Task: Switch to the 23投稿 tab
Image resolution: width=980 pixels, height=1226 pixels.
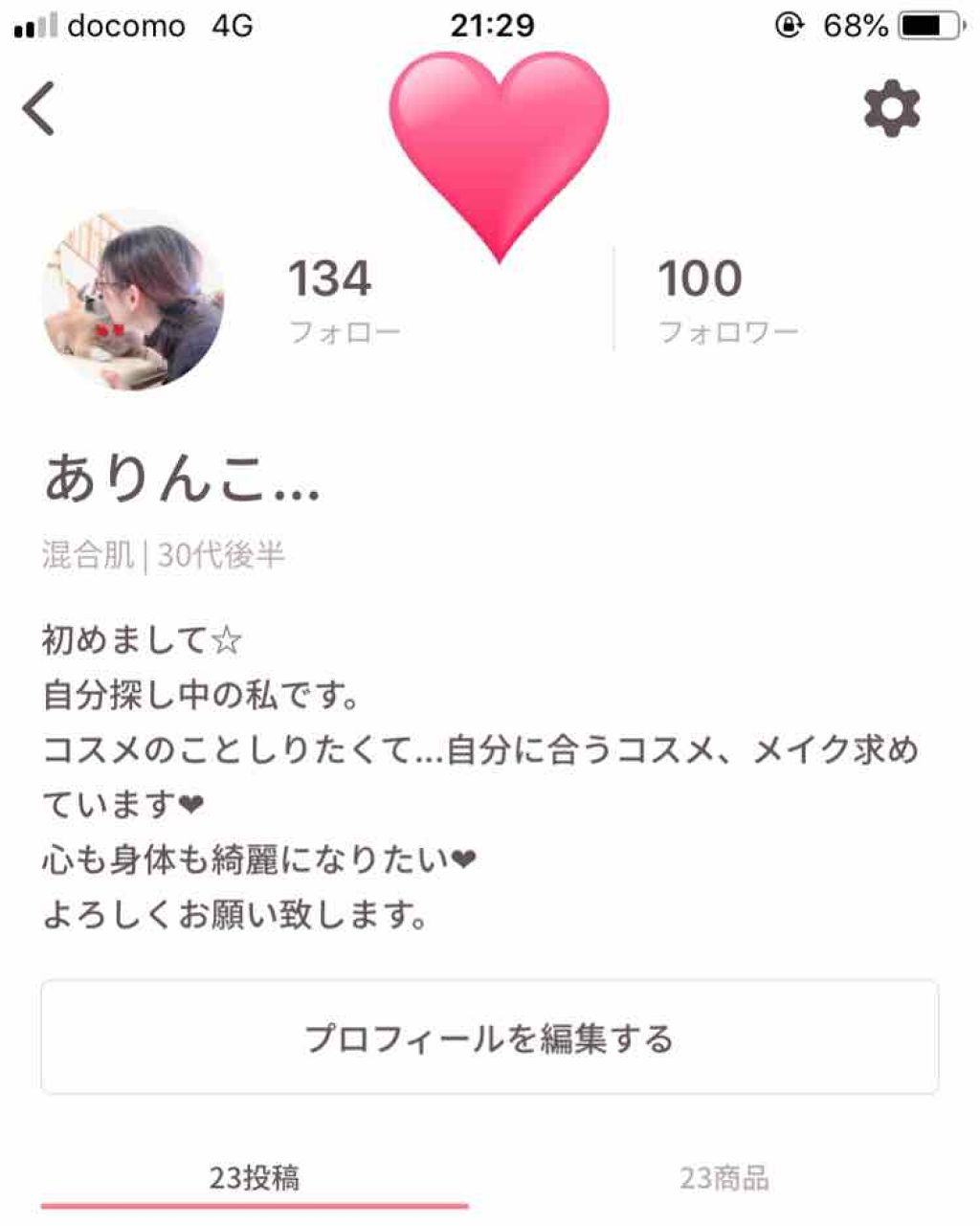Action: 256,1179
